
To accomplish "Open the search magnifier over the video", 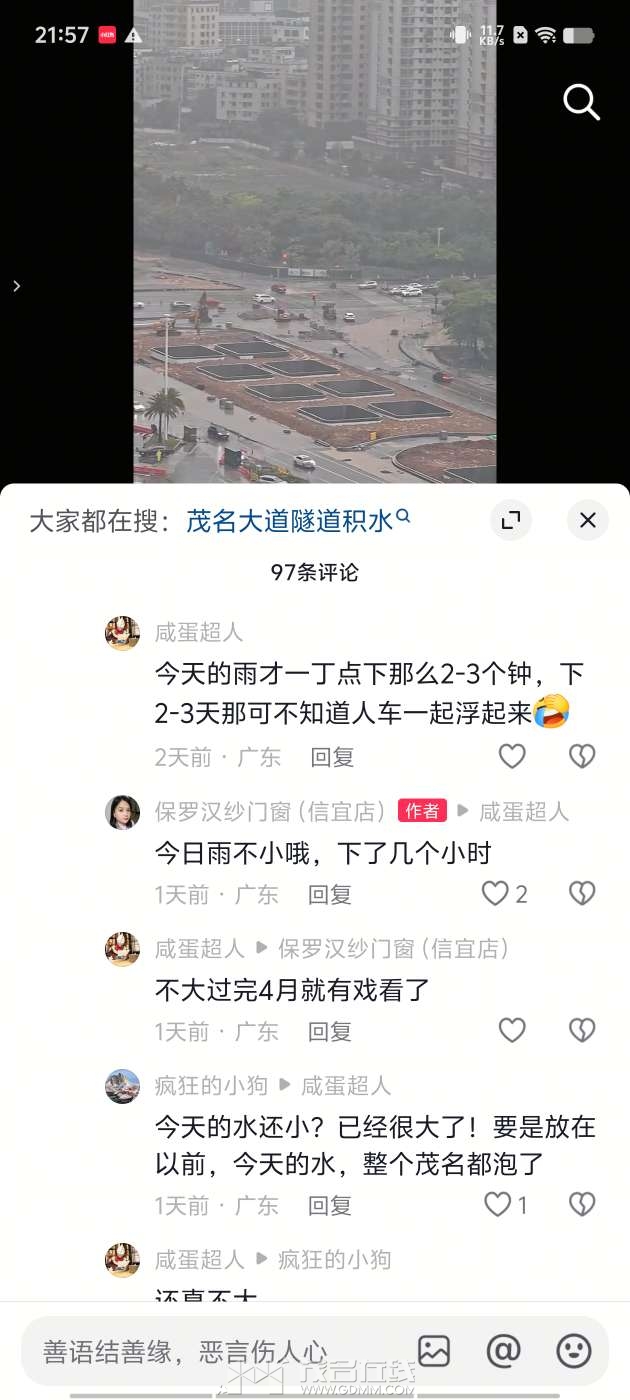I will pos(581,102).
